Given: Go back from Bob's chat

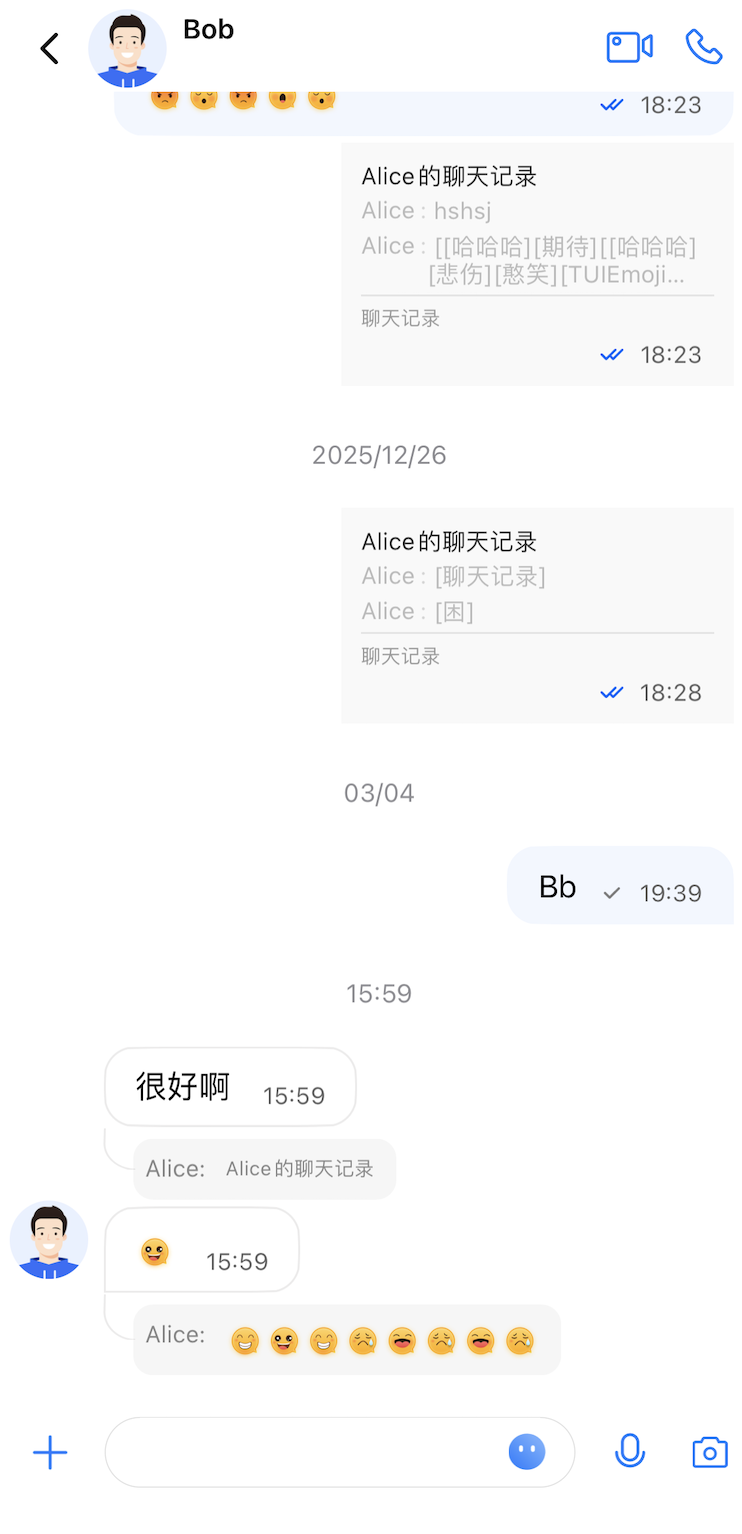Looking at the screenshot, I should pyautogui.click(x=49, y=48).
